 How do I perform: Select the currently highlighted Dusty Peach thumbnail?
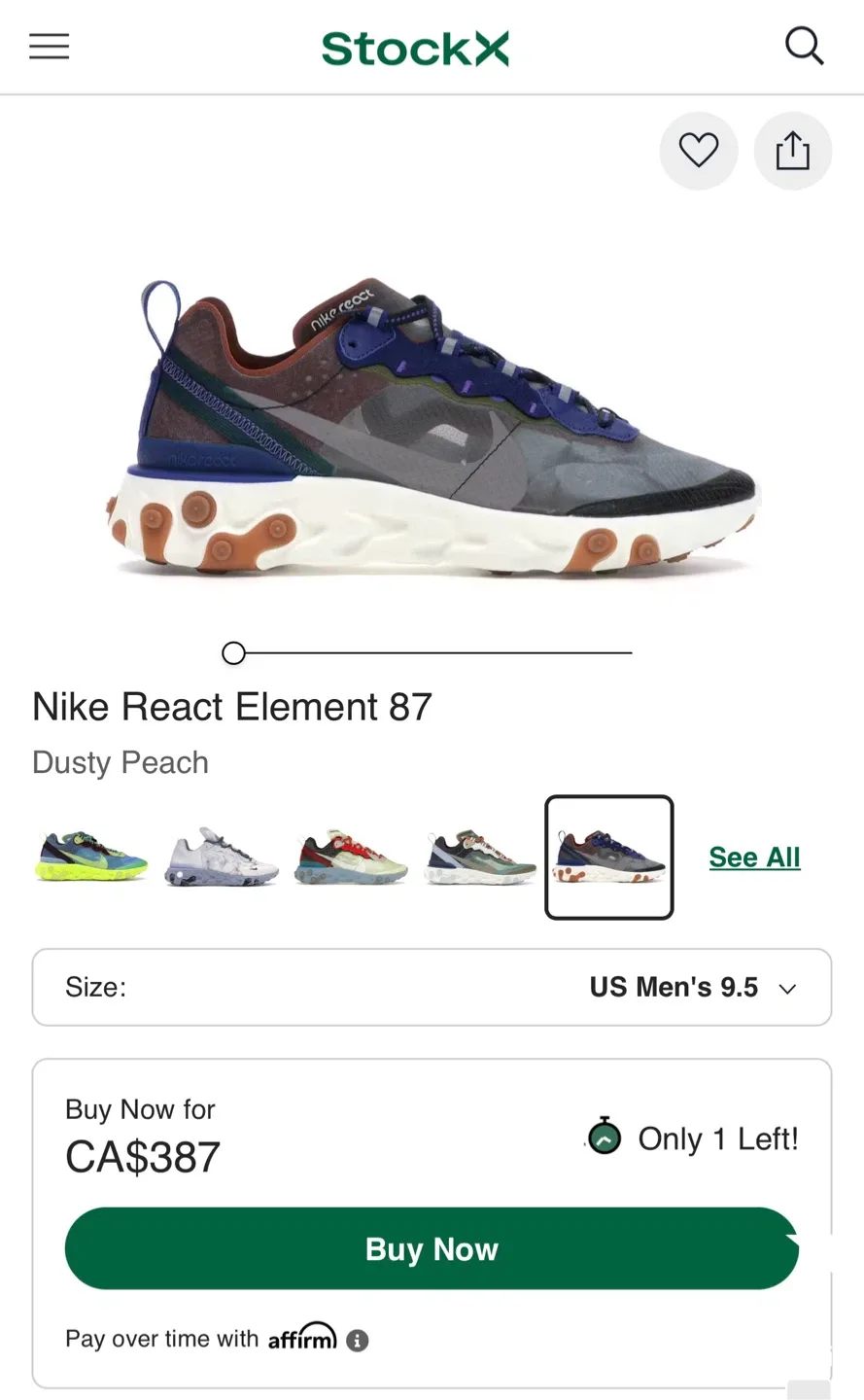(x=609, y=856)
